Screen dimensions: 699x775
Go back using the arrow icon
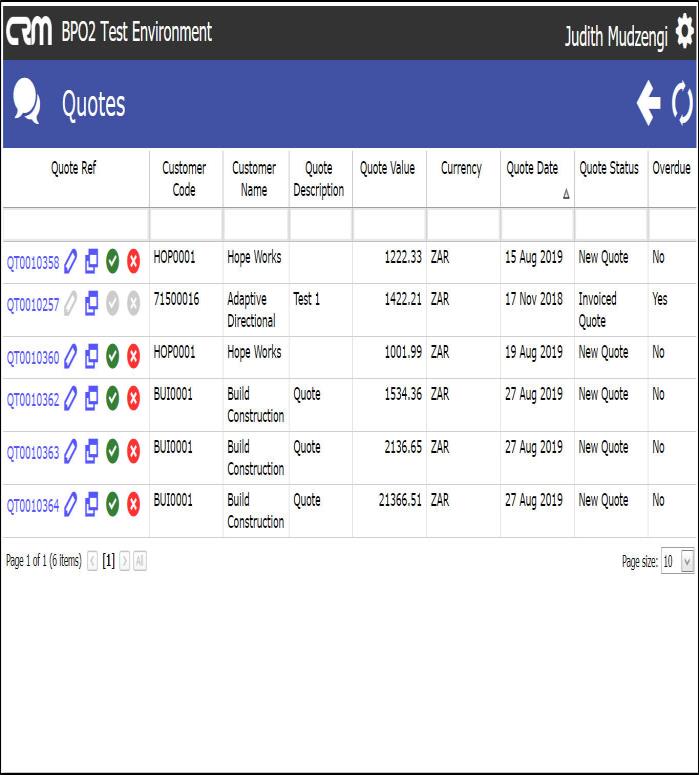649,103
